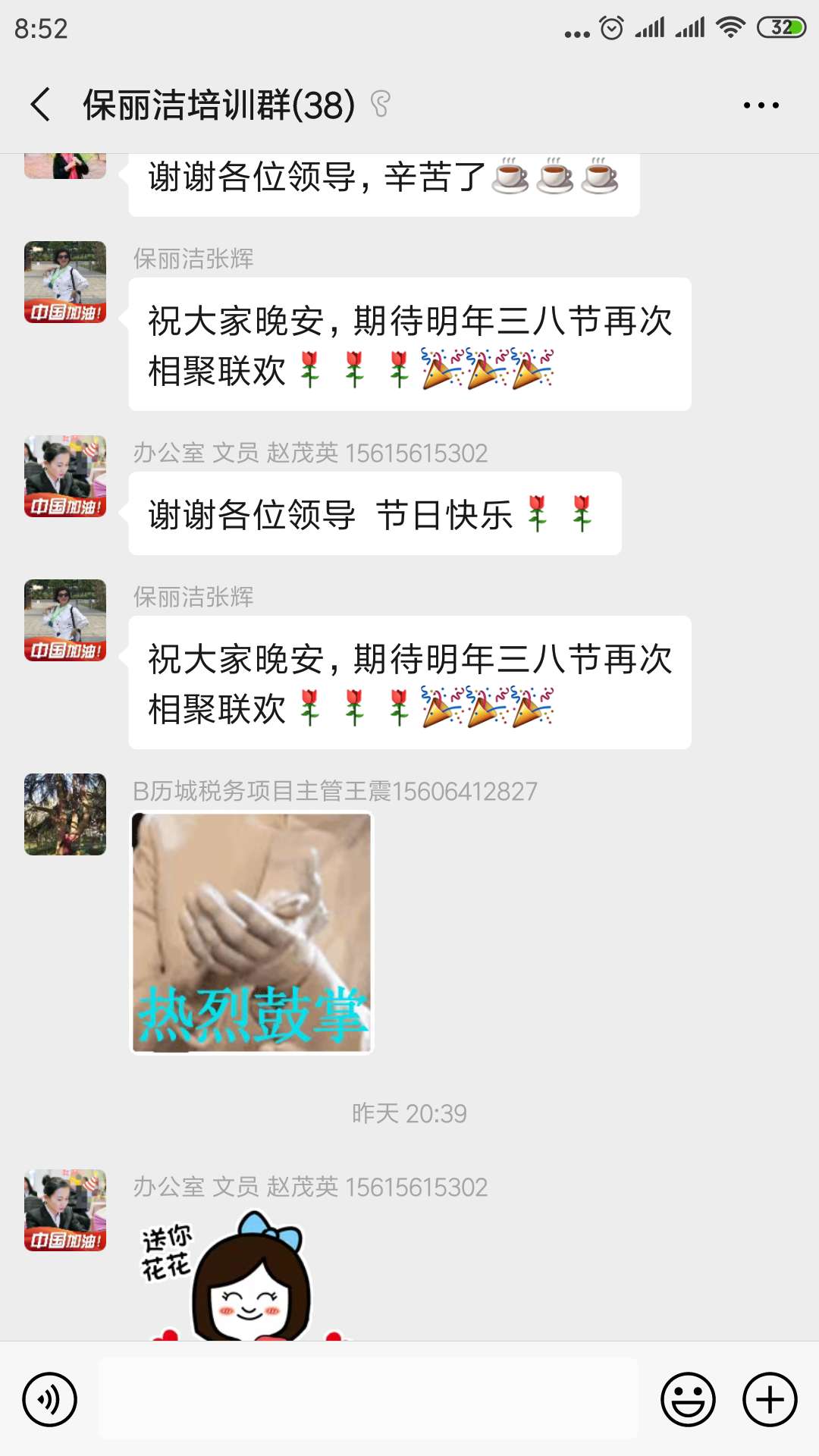819x1456 pixels.
Task: Tap the message text input field
Action: [368, 1399]
